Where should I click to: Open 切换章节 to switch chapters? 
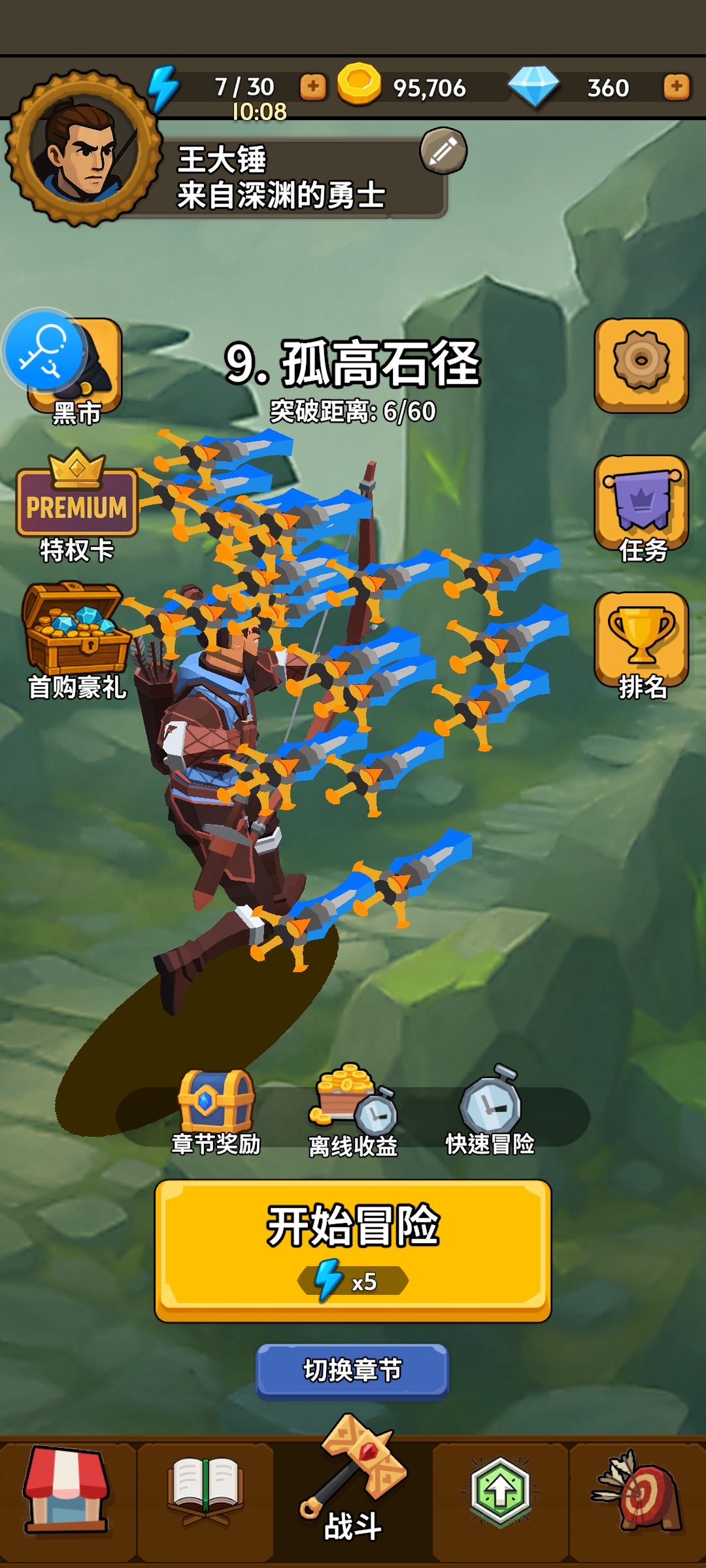pos(352,1371)
